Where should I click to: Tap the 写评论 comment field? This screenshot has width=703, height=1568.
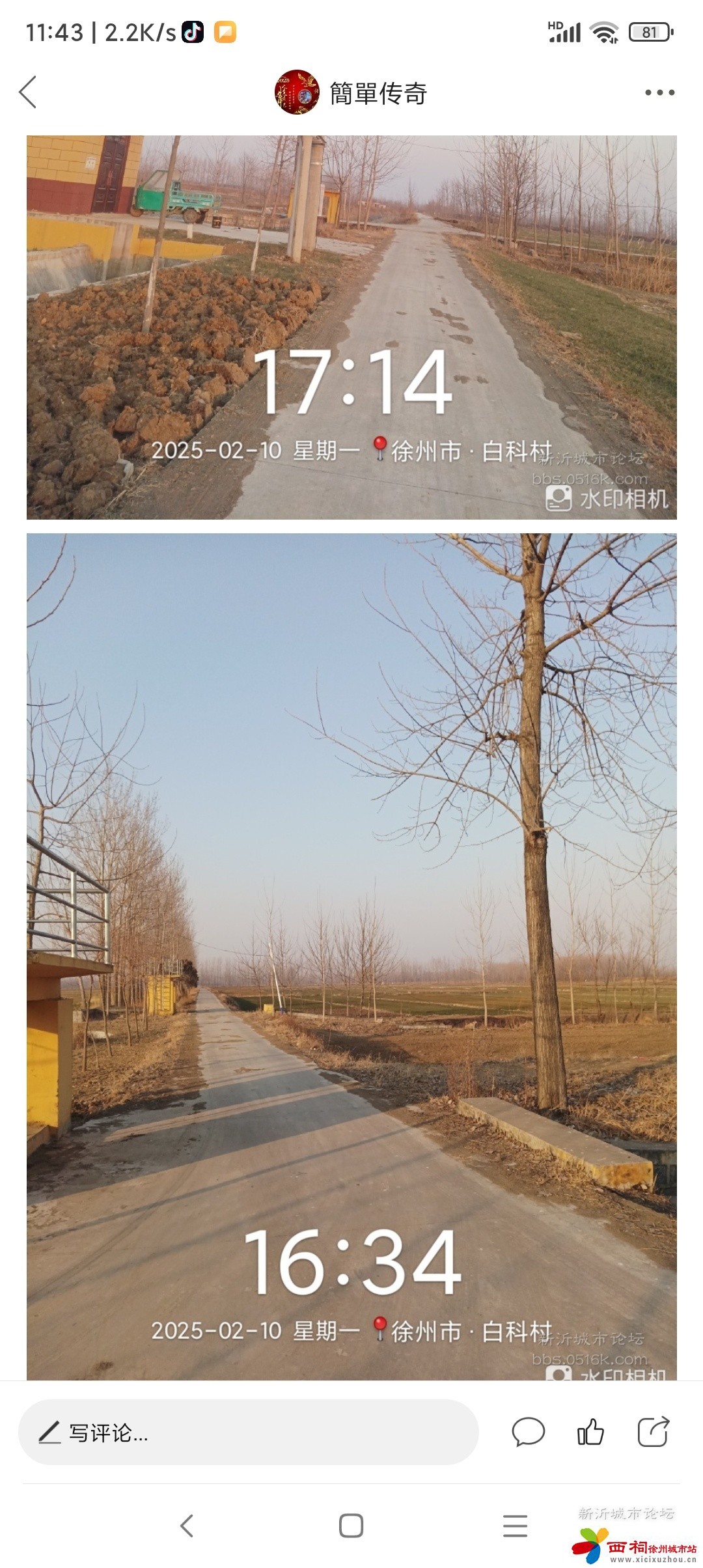(247, 1433)
